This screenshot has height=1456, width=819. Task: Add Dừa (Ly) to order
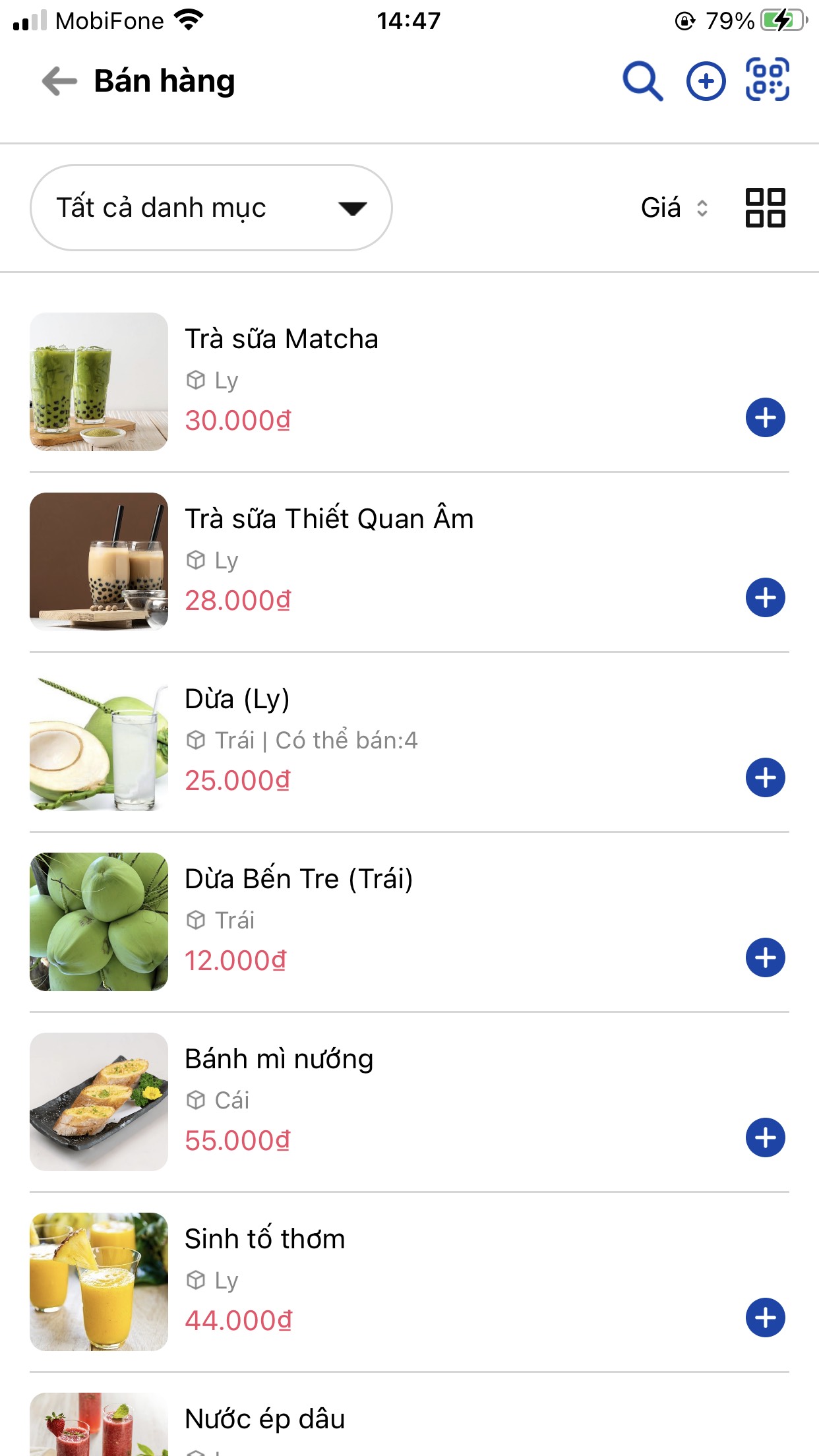(765, 777)
